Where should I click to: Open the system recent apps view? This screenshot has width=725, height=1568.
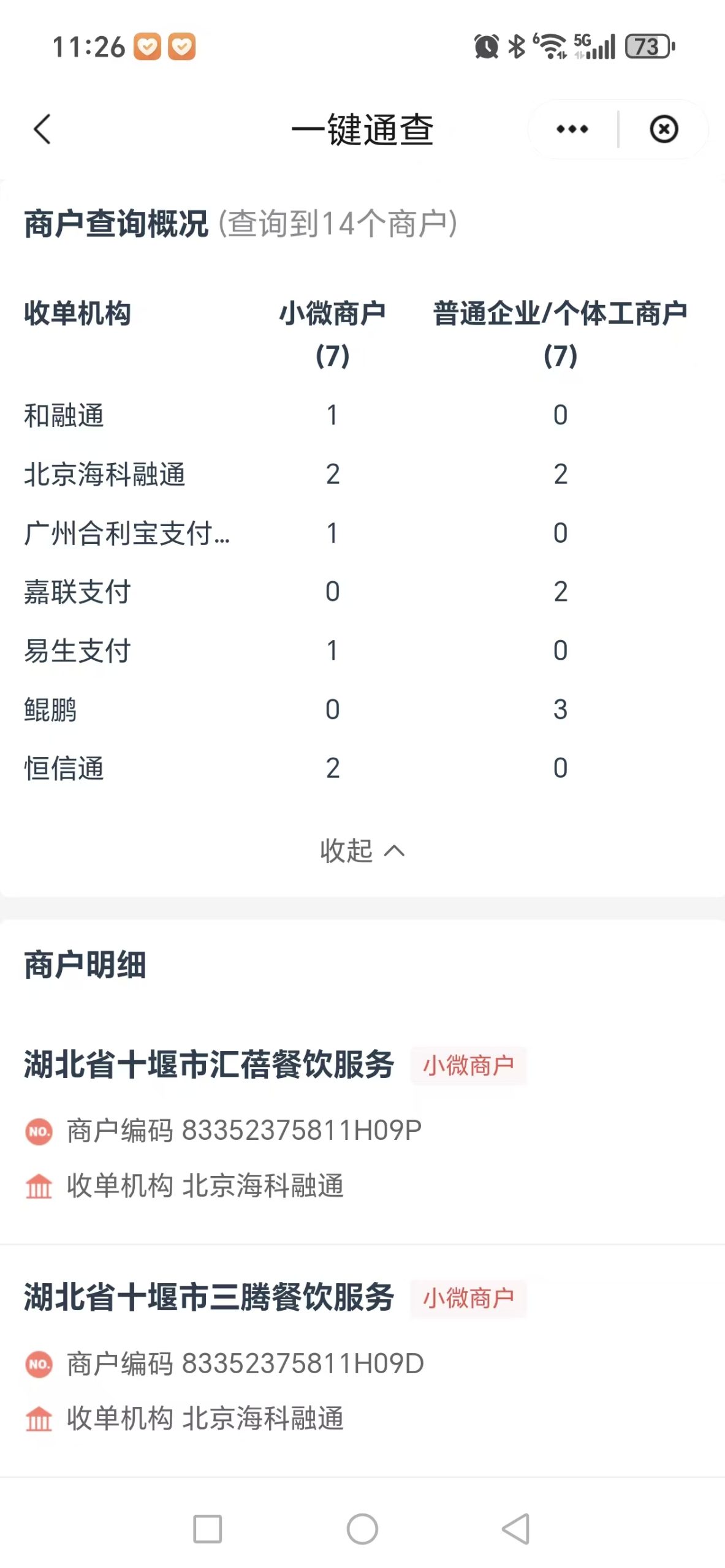(207, 1529)
